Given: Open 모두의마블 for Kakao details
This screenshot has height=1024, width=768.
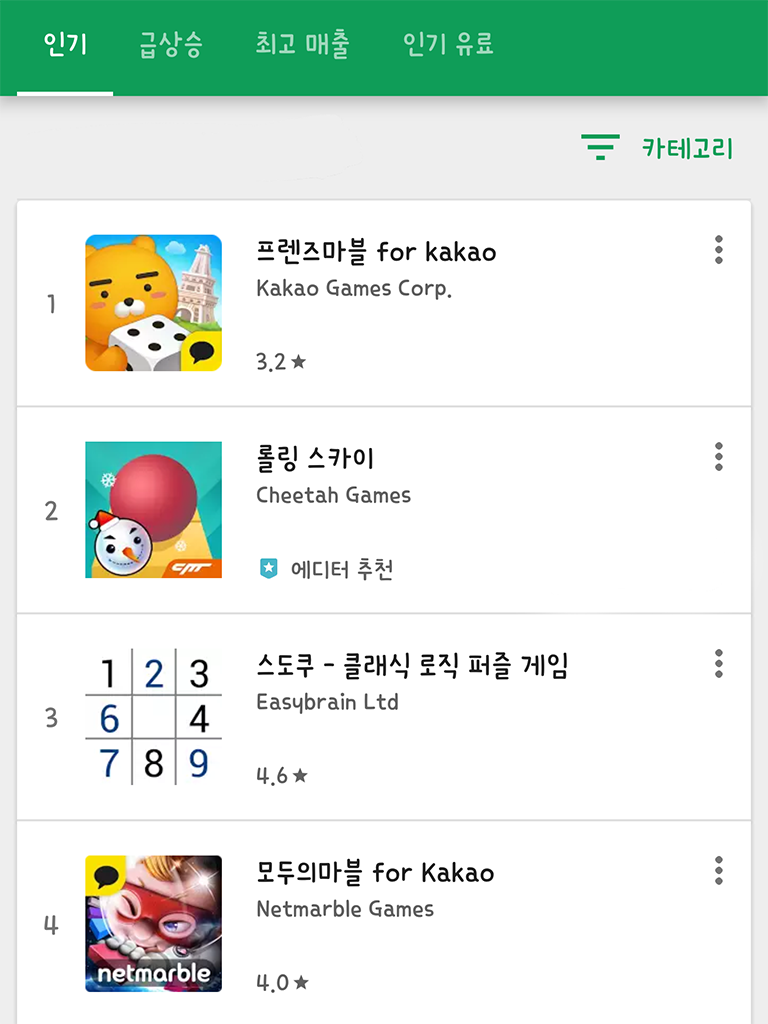Looking at the screenshot, I should pyautogui.click(x=375, y=873).
